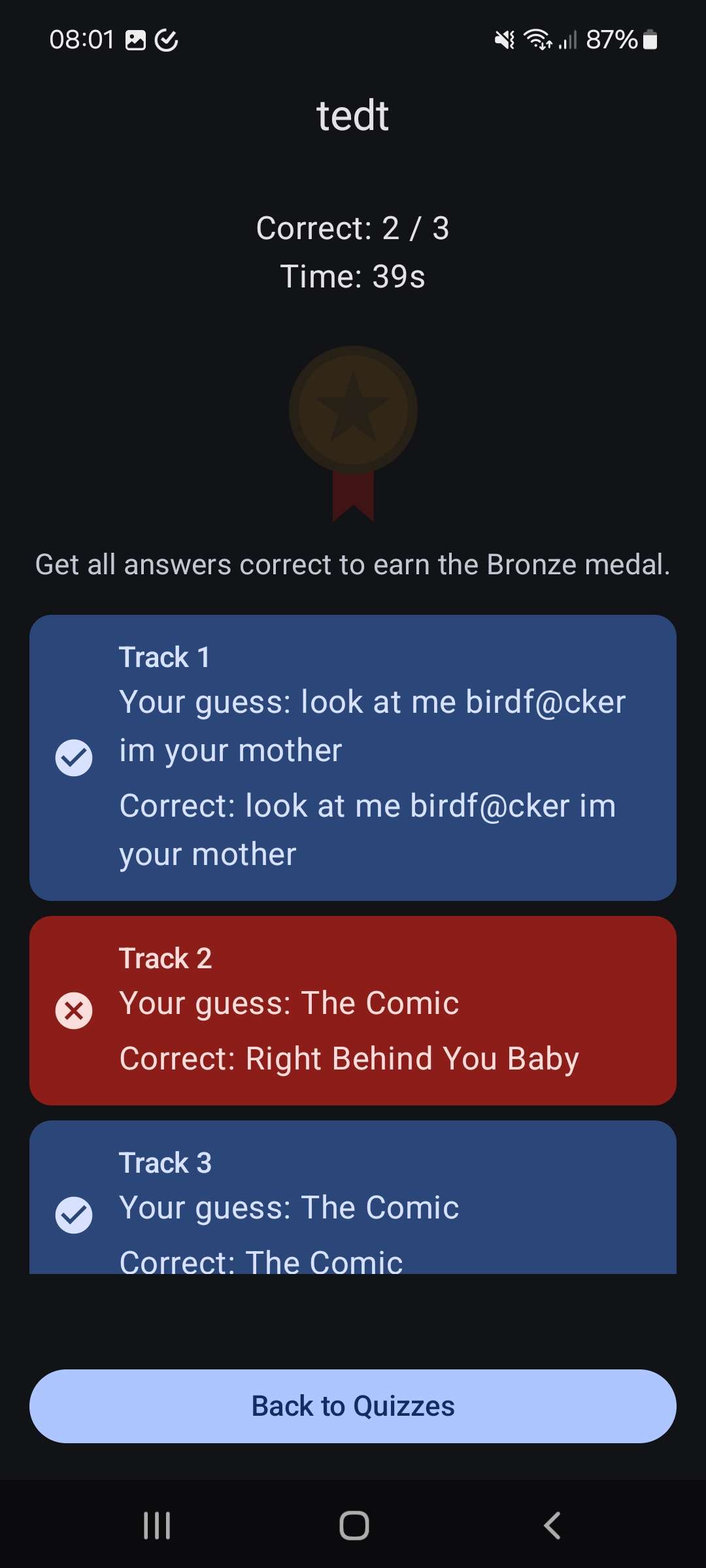Screen dimensions: 706x1568
Task: Go back with the system back button
Action: pos(552,1526)
